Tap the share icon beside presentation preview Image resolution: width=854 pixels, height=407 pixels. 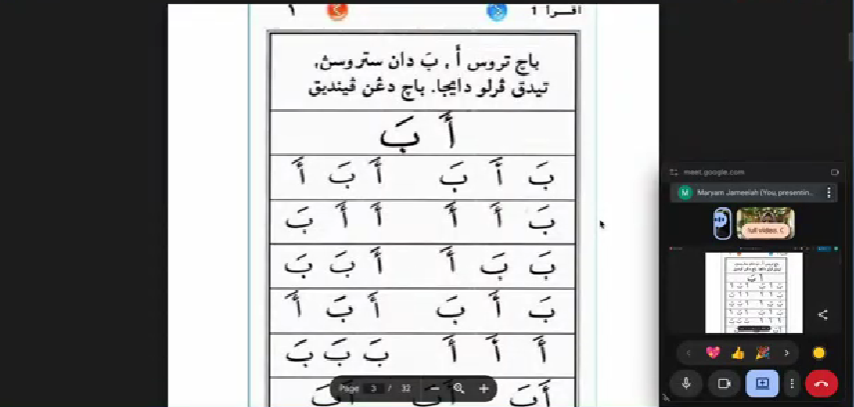tap(822, 314)
